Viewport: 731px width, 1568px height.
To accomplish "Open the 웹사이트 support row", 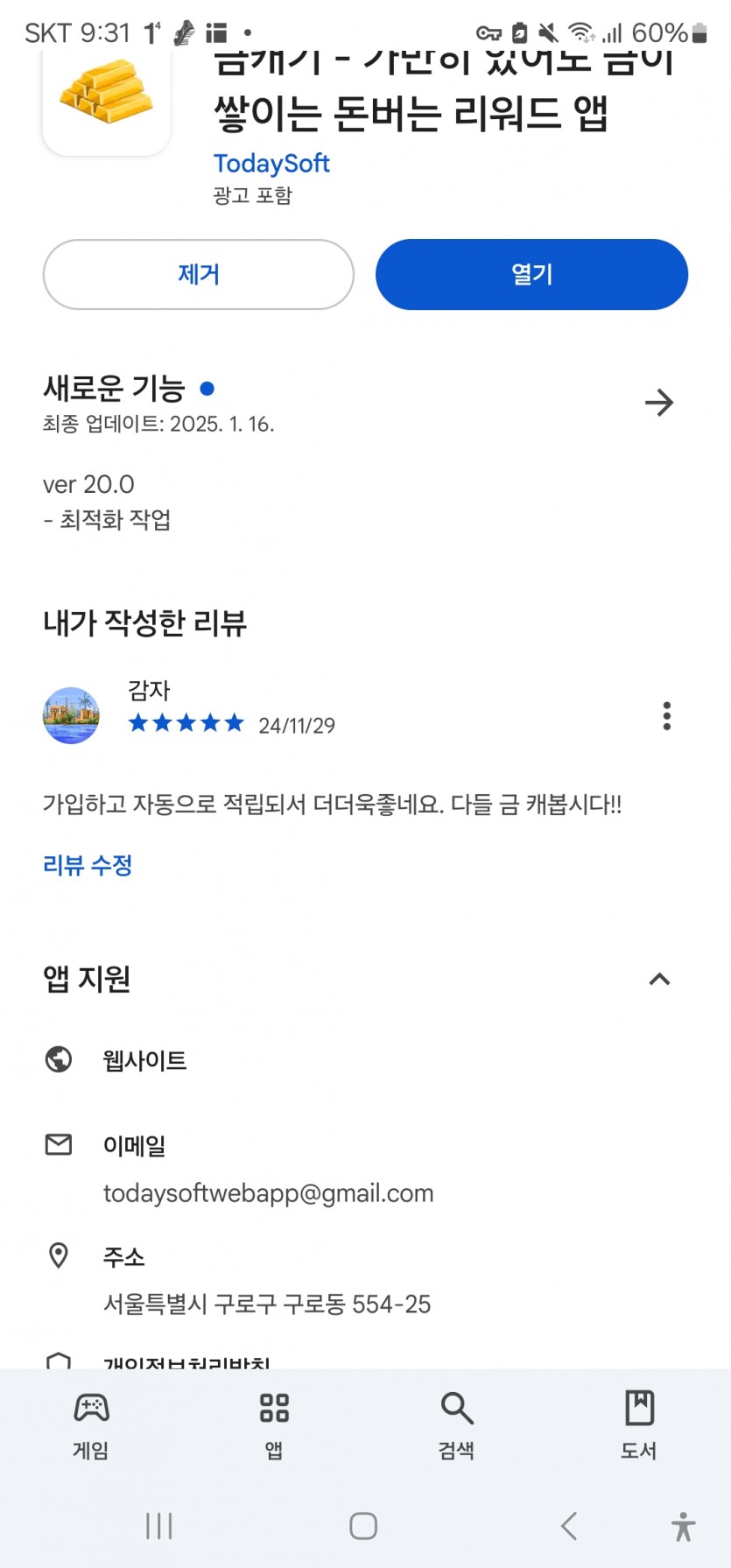I will [365, 1060].
